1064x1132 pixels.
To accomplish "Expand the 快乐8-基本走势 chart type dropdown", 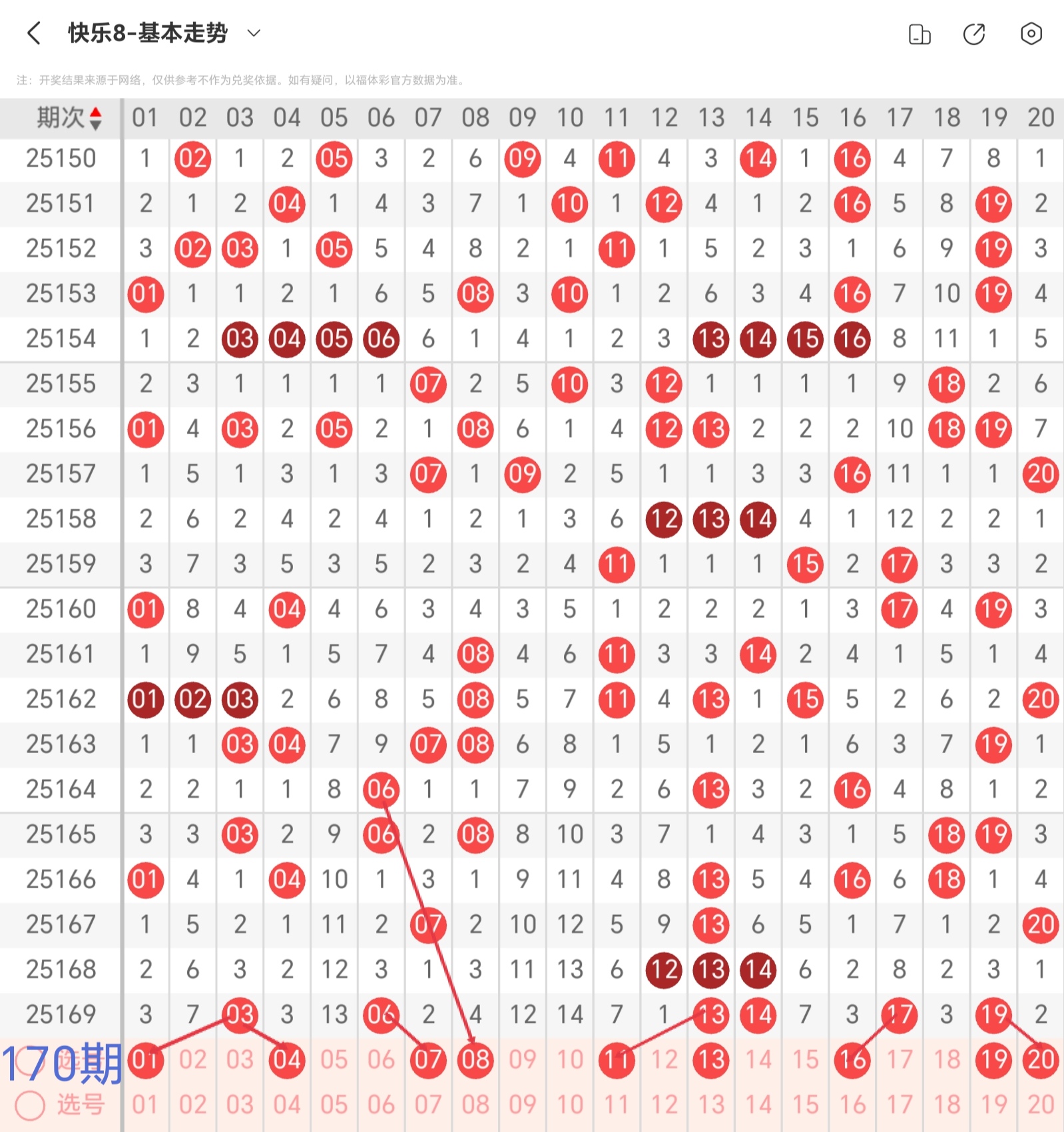I will pyautogui.click(x=254, y=33).
